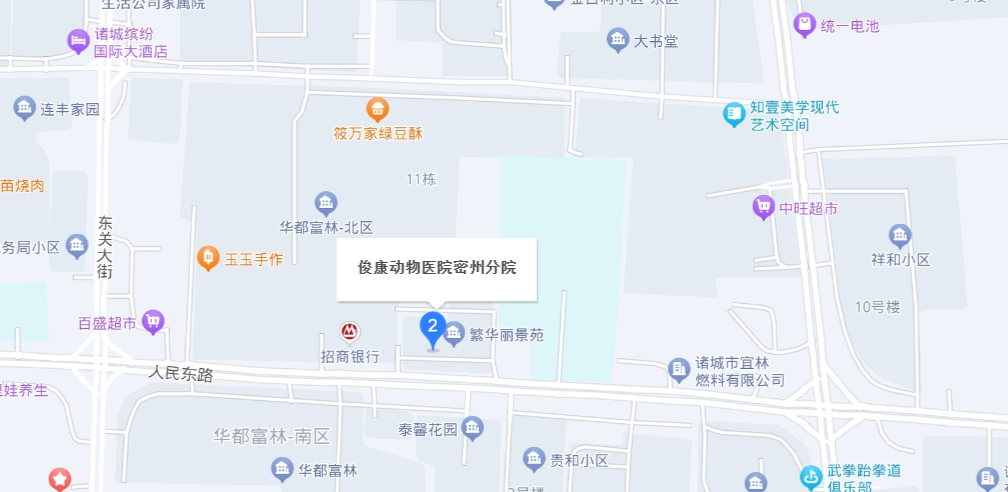Select 诸城缤纷国际大酒店 hotel pin
The image size is (1008, 492).
(78, 41)
